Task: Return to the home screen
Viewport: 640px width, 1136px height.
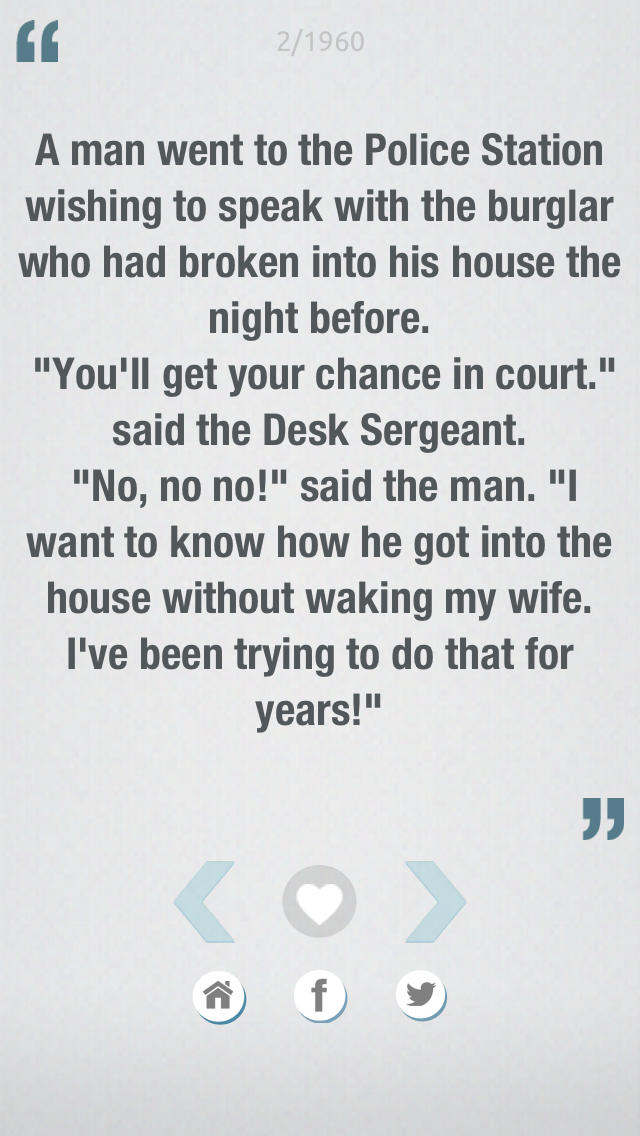Action: [218, 995]
